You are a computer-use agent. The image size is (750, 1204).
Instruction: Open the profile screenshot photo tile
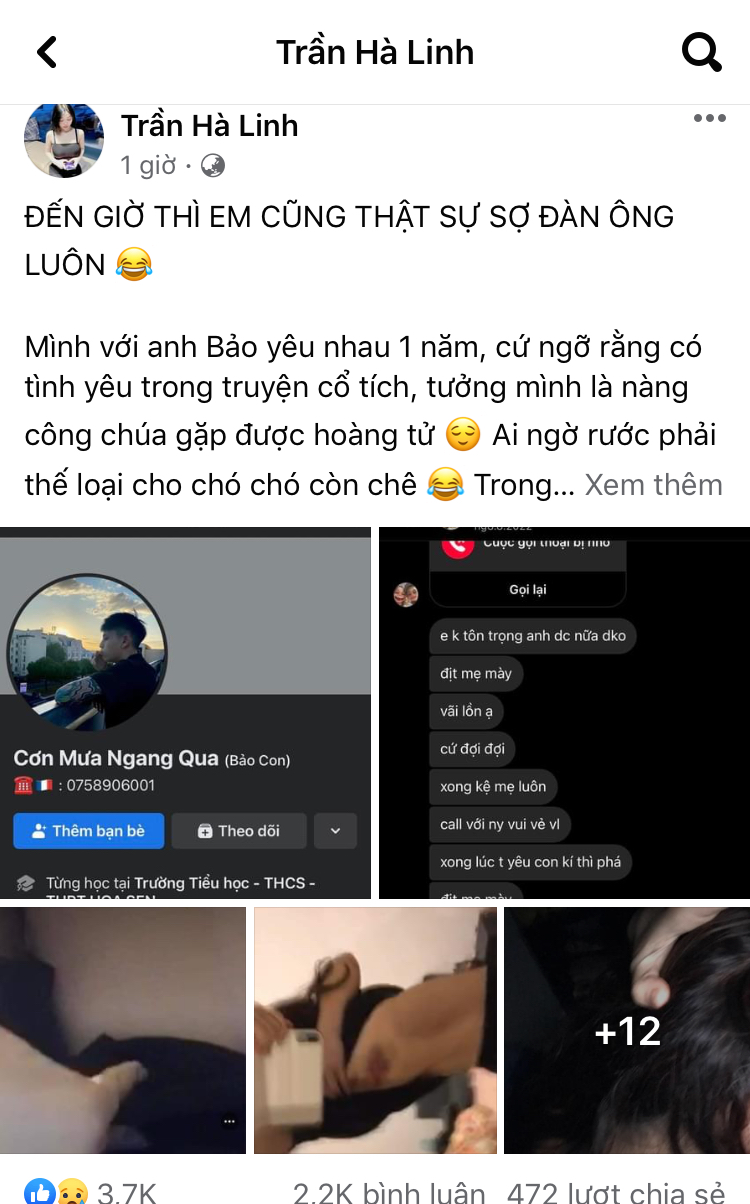[185, 712]
